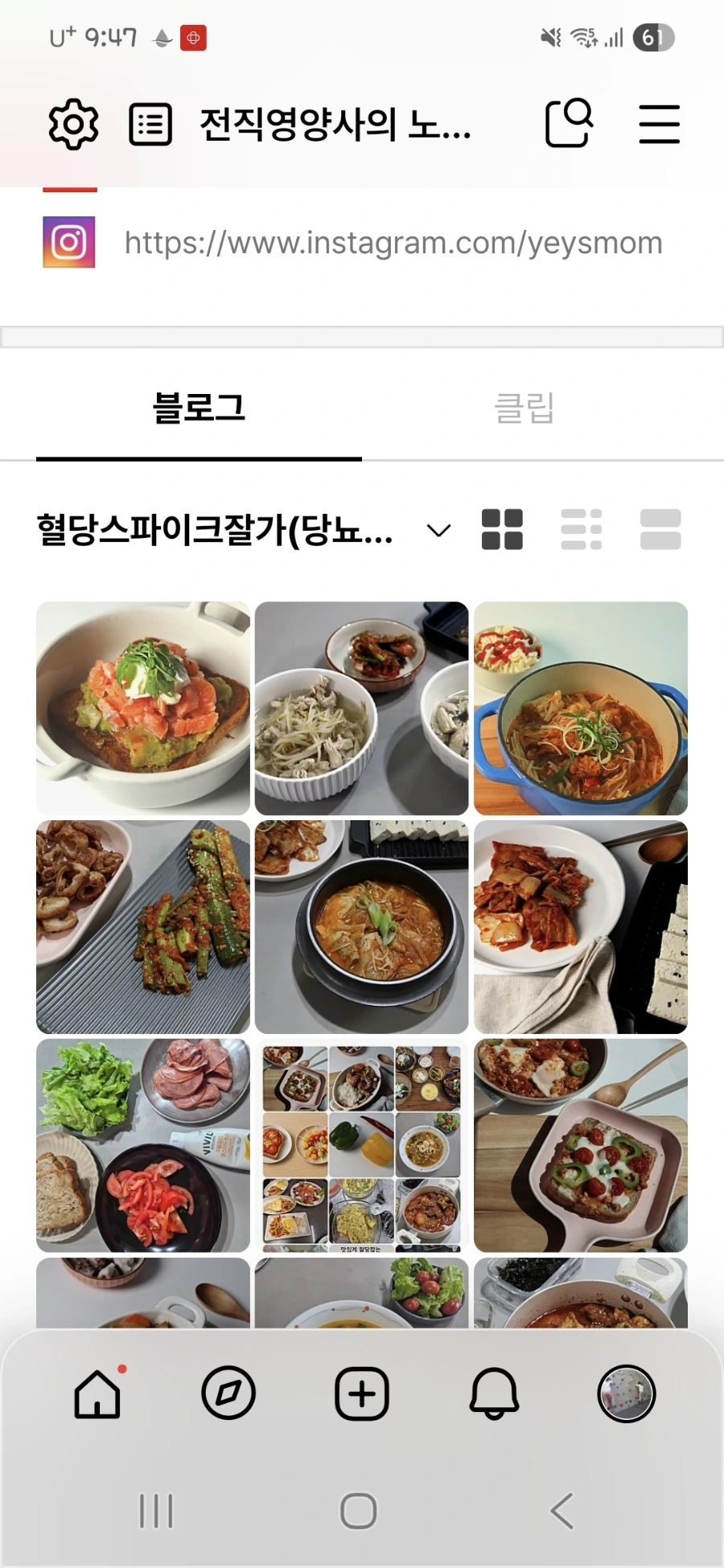Switch to large card view layout
724x1568 pixels.
pyautogui.click(x=661, y=530)
